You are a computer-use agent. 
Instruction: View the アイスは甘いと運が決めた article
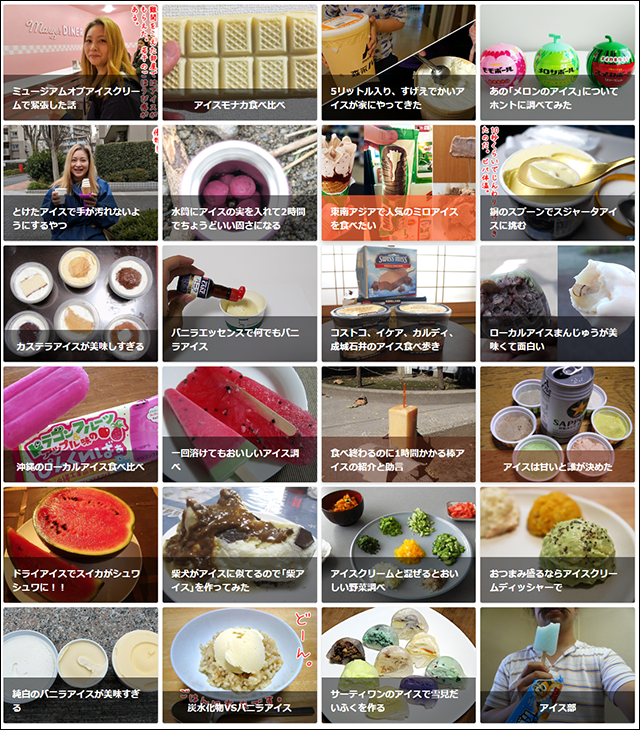pyautogui.click(x=557, y=424)
